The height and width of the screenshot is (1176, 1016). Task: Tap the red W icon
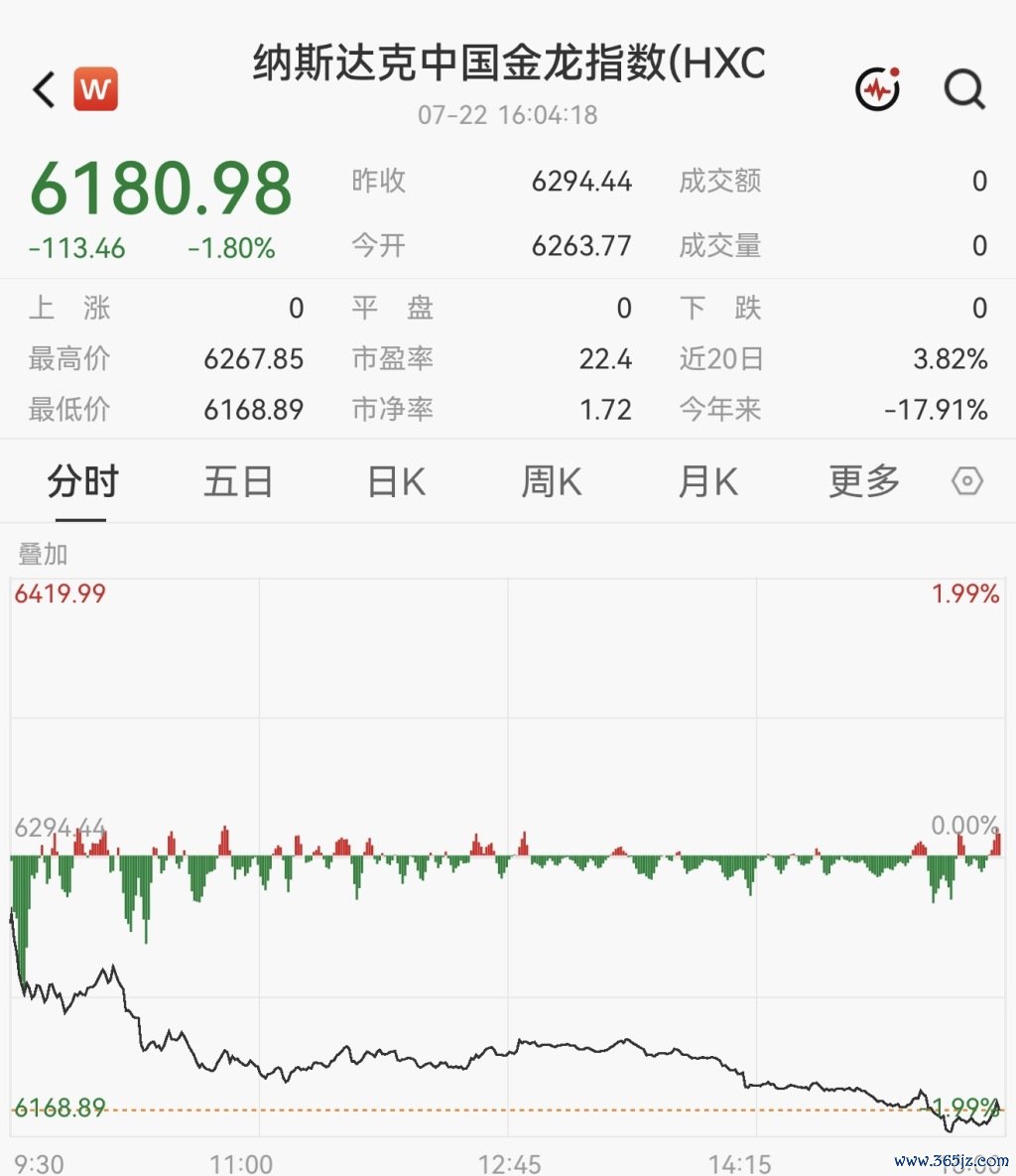pyautogui.click(x=95, y=89)
